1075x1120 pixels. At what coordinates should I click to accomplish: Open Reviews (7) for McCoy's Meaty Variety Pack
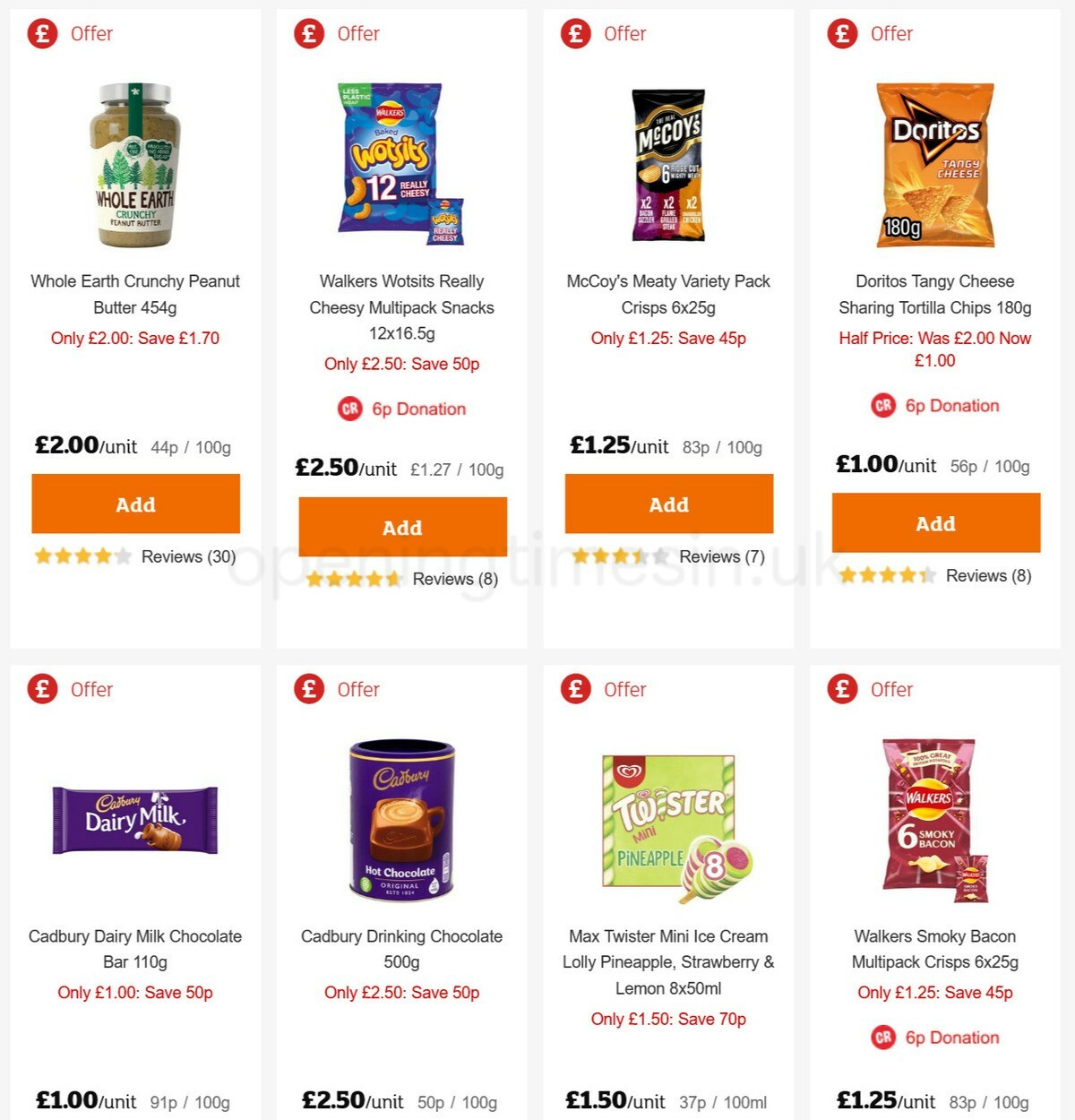click(x=720, y=556)
